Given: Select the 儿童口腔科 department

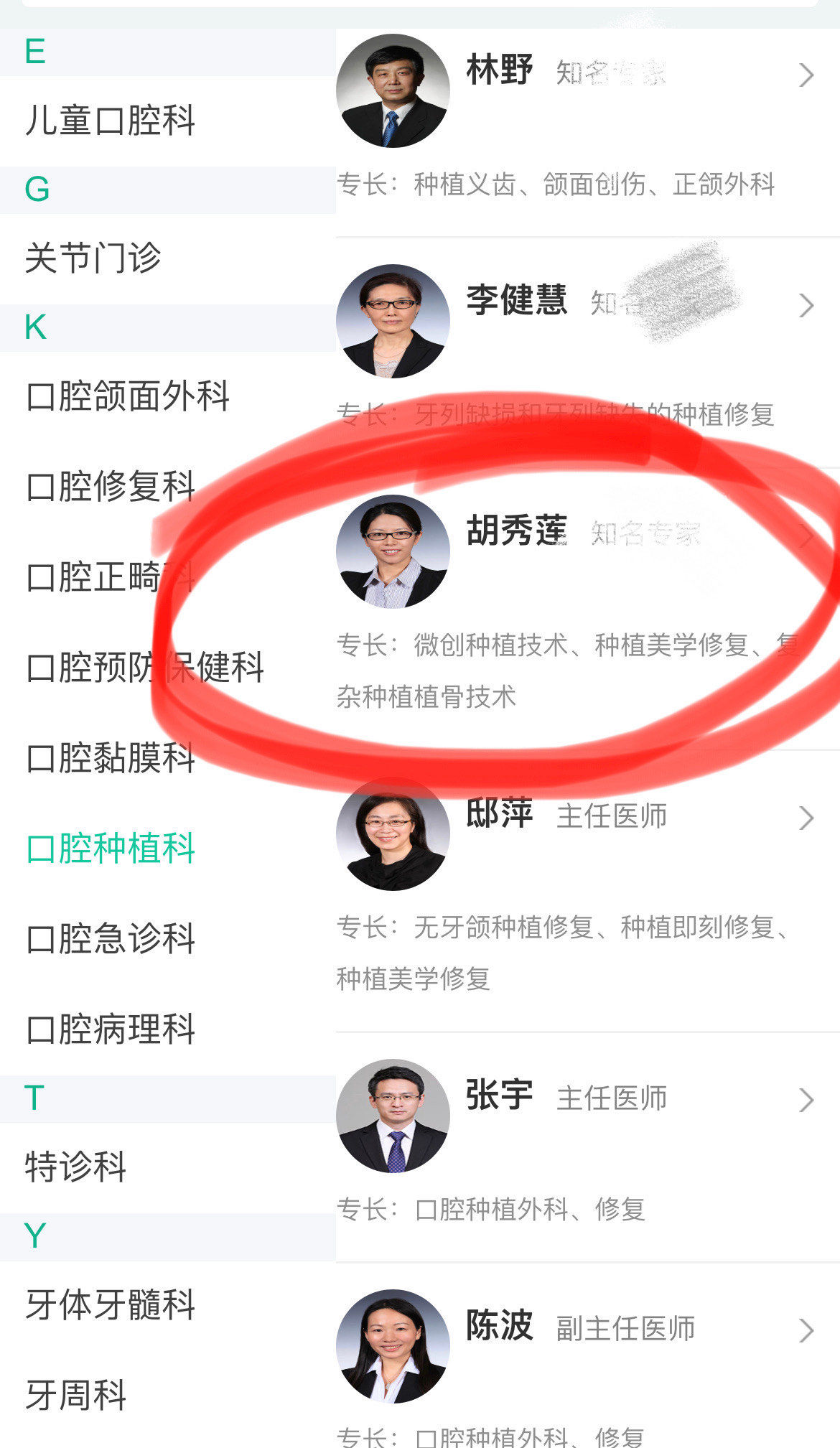Looking at the screenshot, I should (110, 121).
